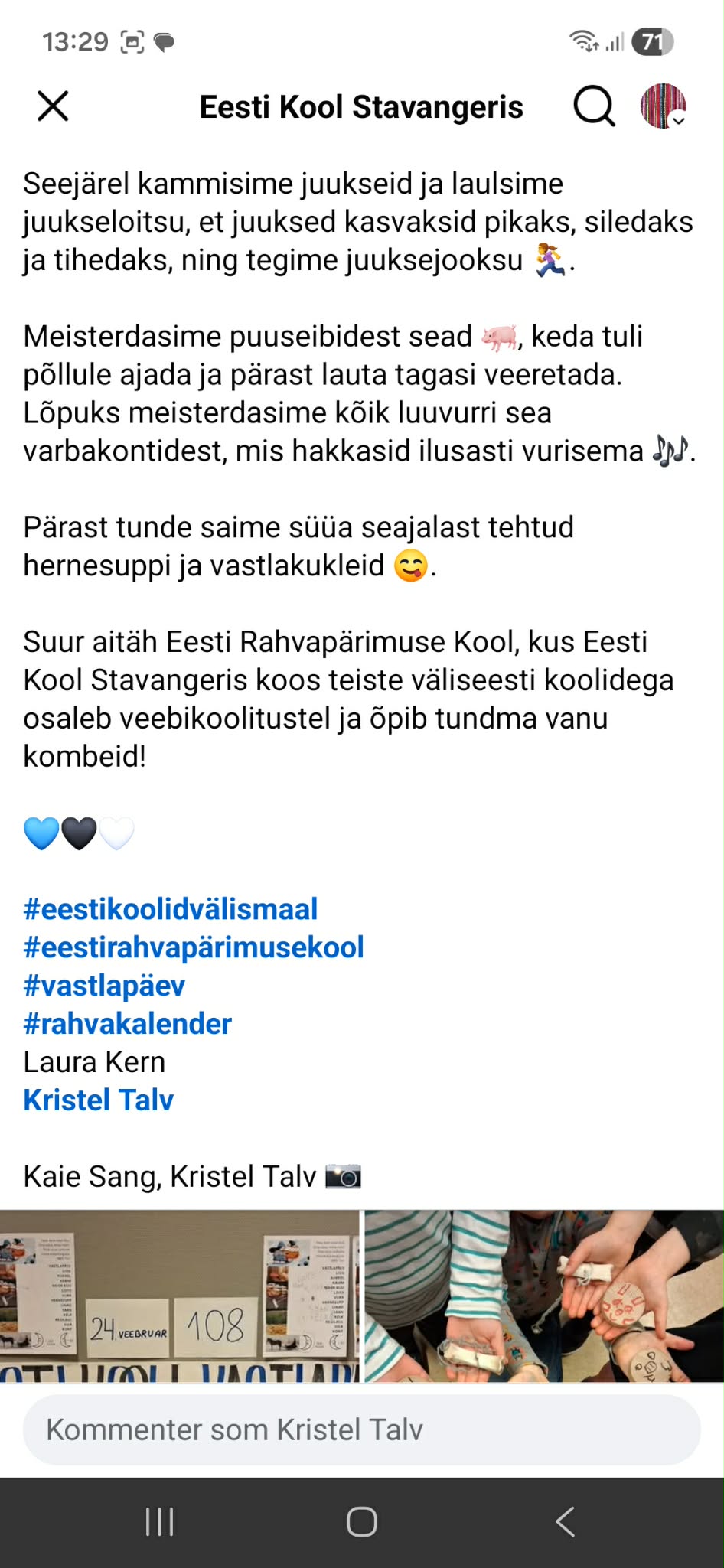Screen dimensions: 724x1568
Task: Go back using the system back button
Action: pos(565,1521)
